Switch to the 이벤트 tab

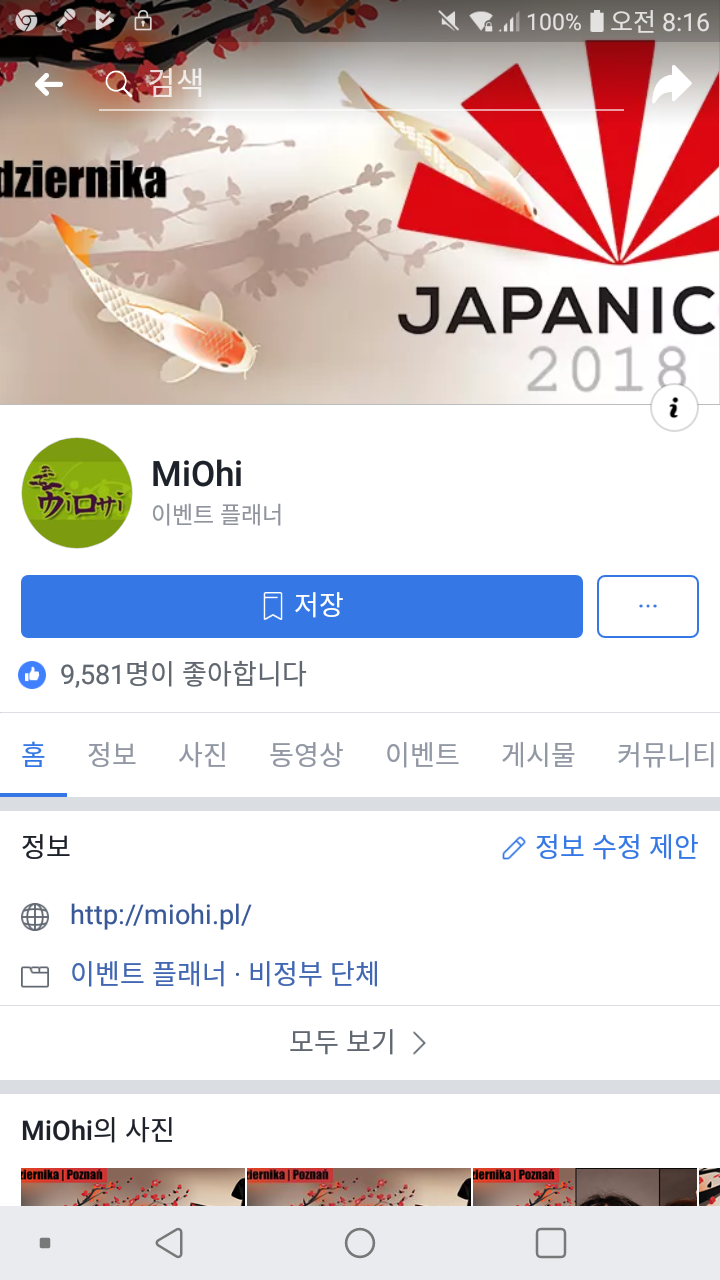coord(422,755)
